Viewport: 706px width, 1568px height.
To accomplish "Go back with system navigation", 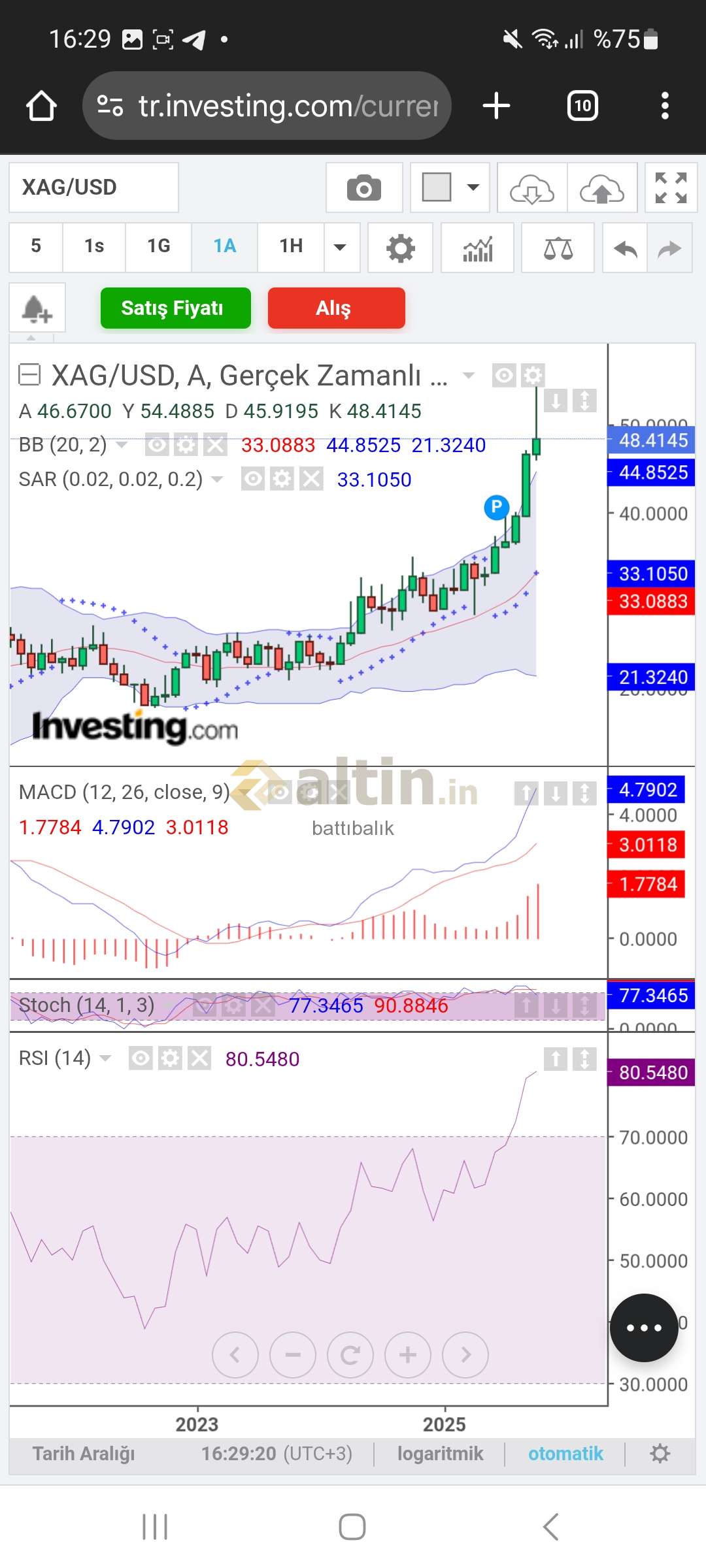I will pyautogui.click(x=550, y=1527).
